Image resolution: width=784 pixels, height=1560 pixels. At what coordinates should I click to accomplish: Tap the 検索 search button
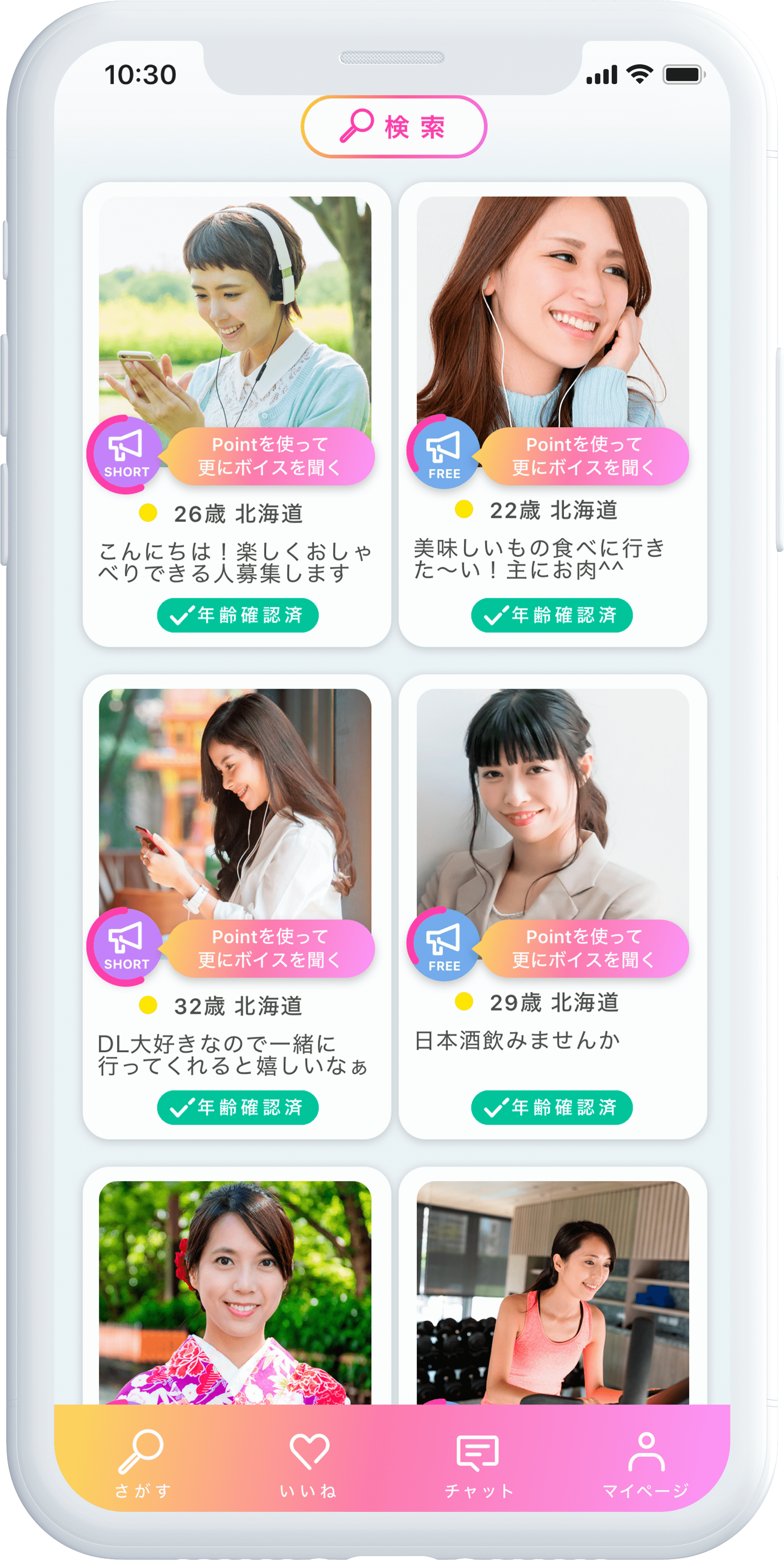(x=394, y=126)
